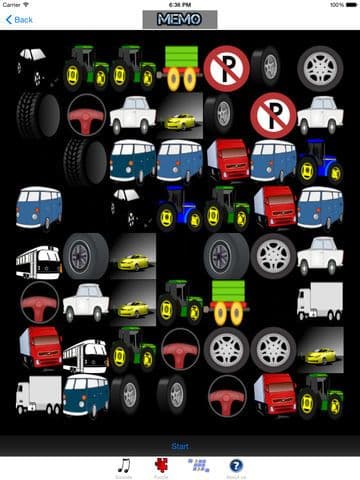This screenshot has width=360, height=480.
Task: Switch to the Puzzle tab
Action: click(161, 468)
